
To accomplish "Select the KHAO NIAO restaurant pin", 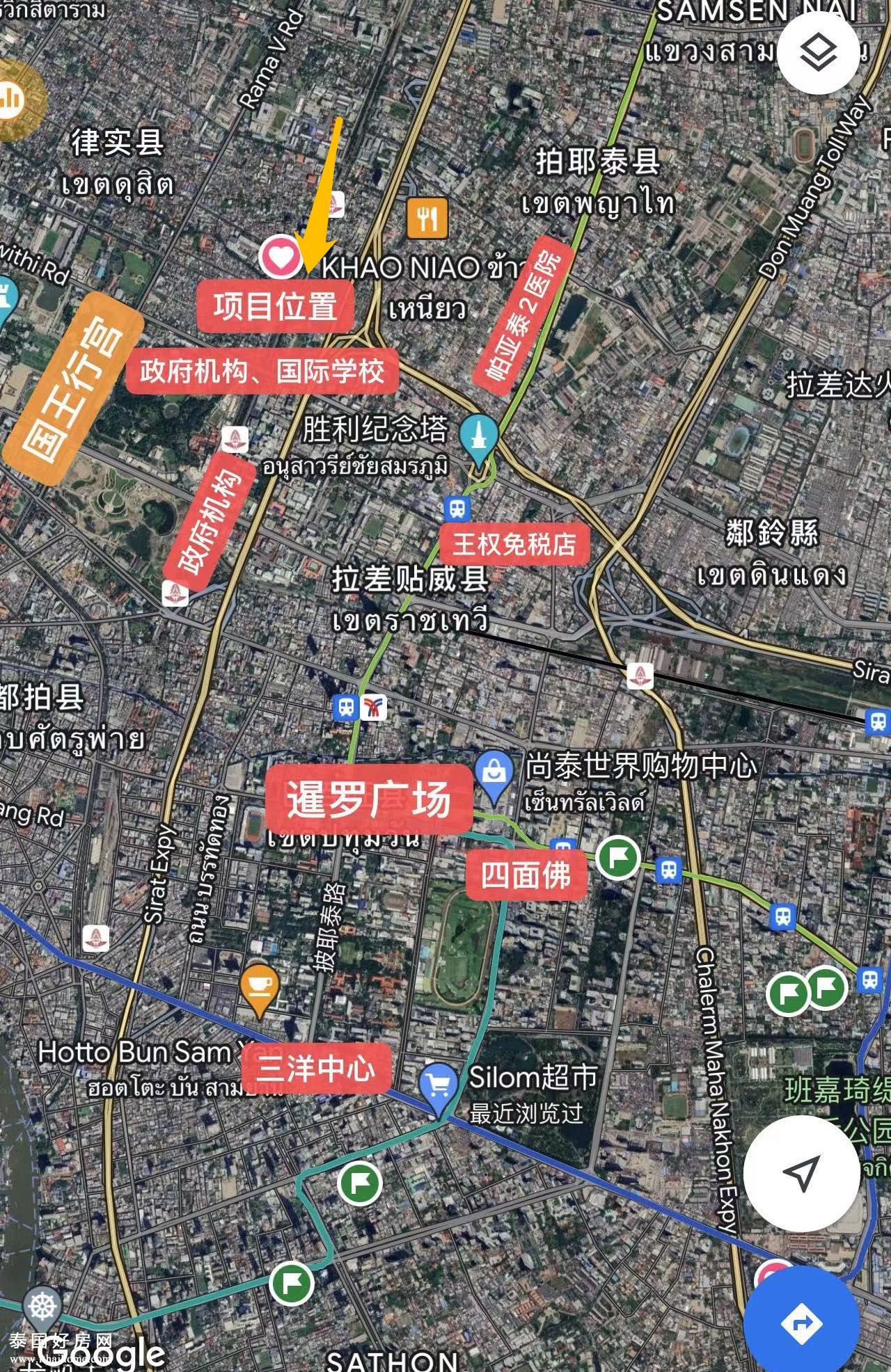I will pyautogui.click(x=427, y=218).
